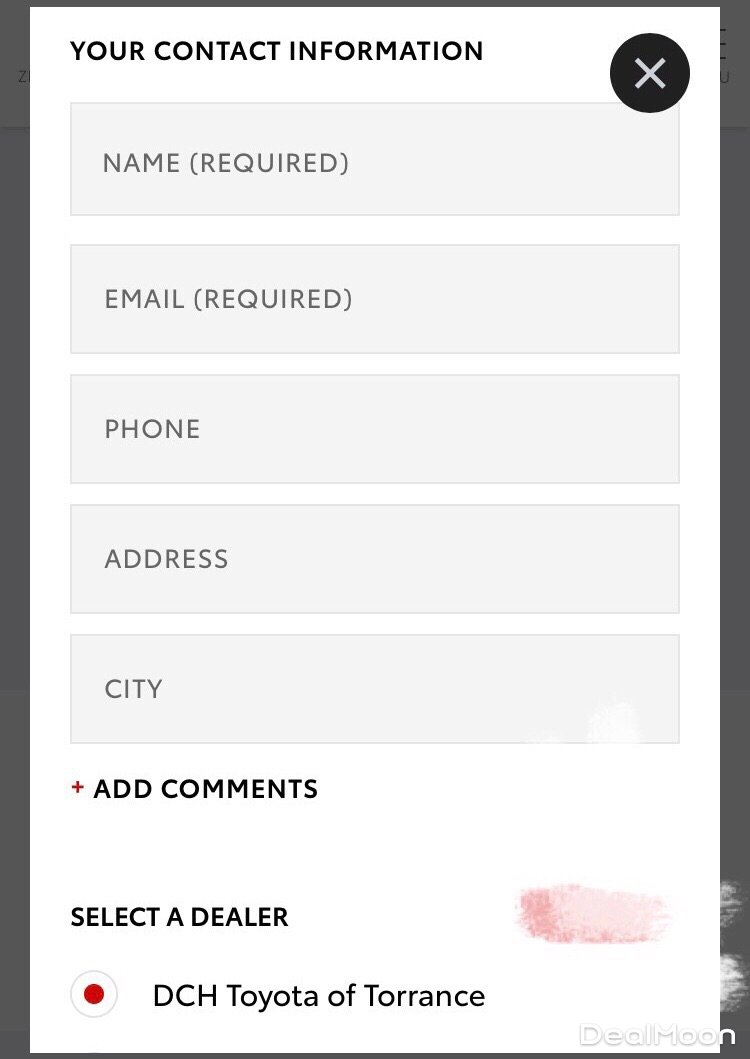Image resolution: width=750 pixels, height=1059 pixels.
Task: Select the Phone input field
Action: [x=374, y=429]
